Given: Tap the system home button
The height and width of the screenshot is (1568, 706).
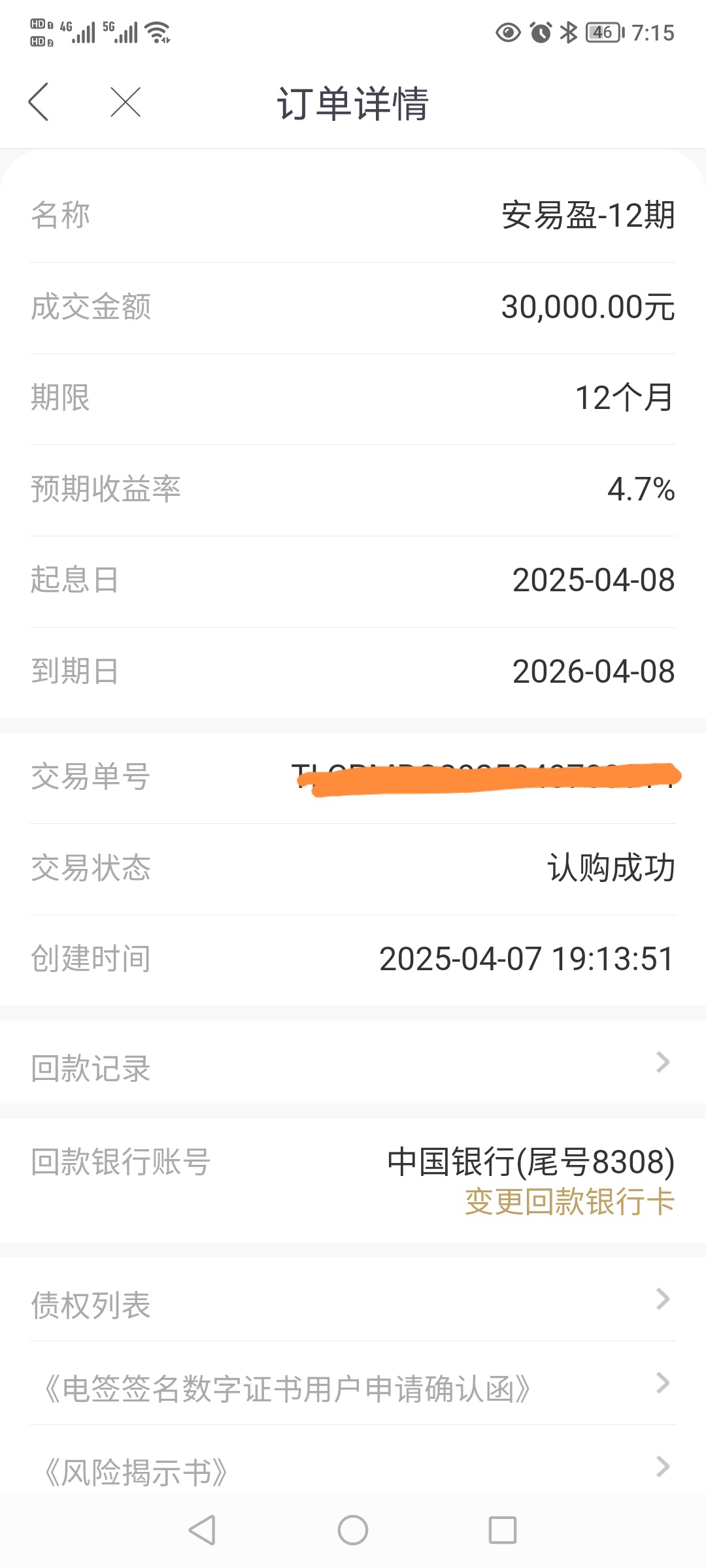Looking at the screenshot, I should [353, 1530].
